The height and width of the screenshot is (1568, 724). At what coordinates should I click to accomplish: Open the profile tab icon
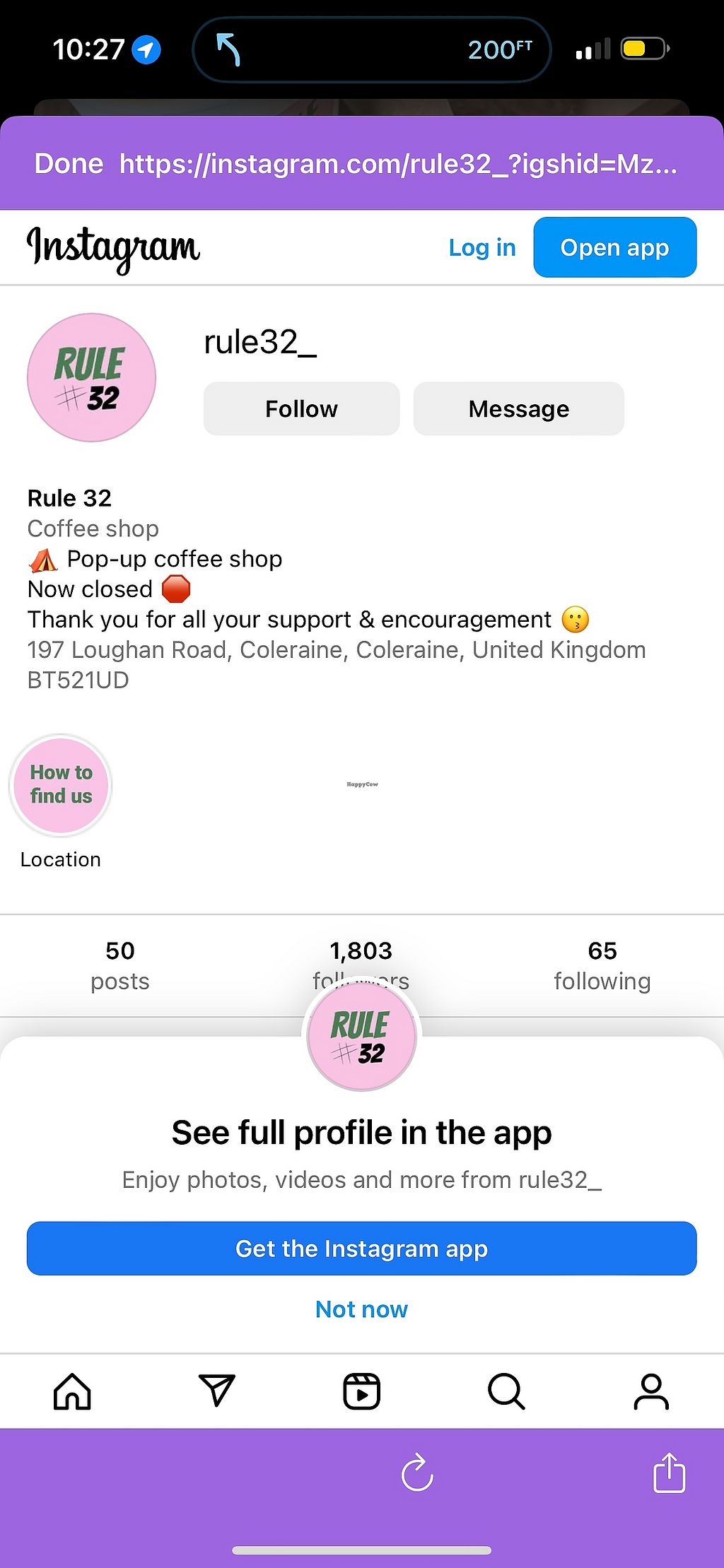point(651,1391)
